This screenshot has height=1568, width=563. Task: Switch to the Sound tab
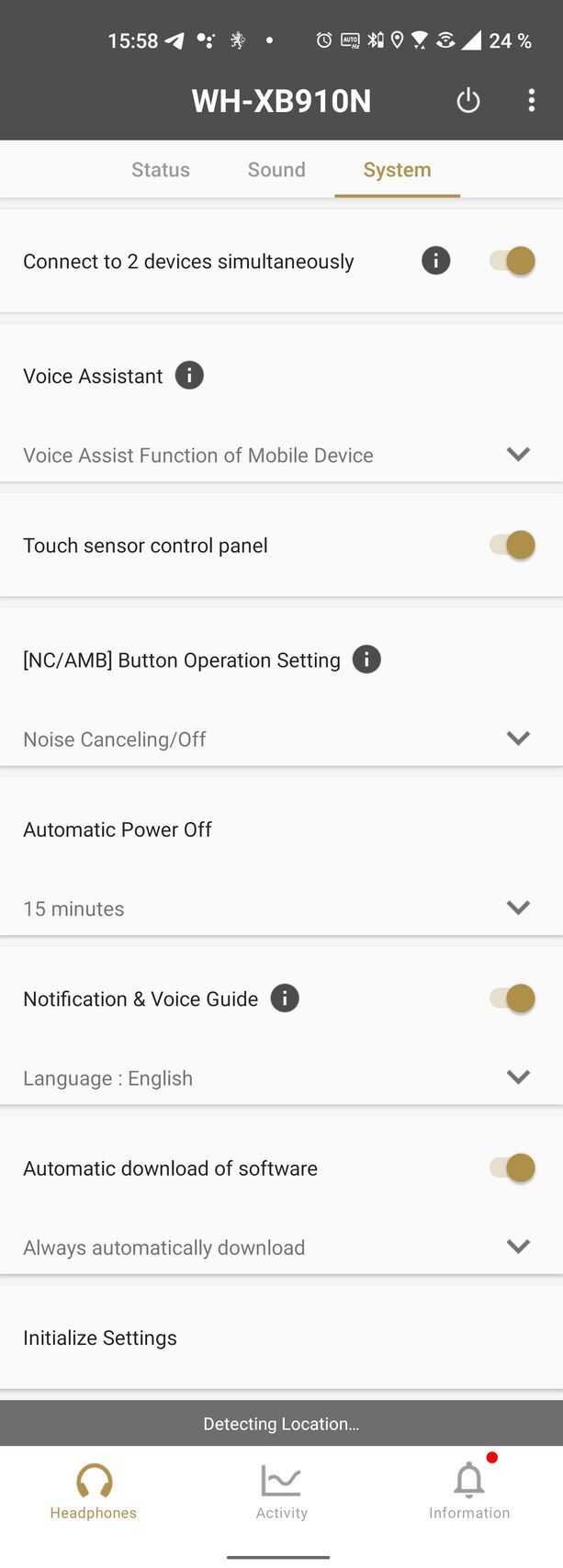coord(276,170)
